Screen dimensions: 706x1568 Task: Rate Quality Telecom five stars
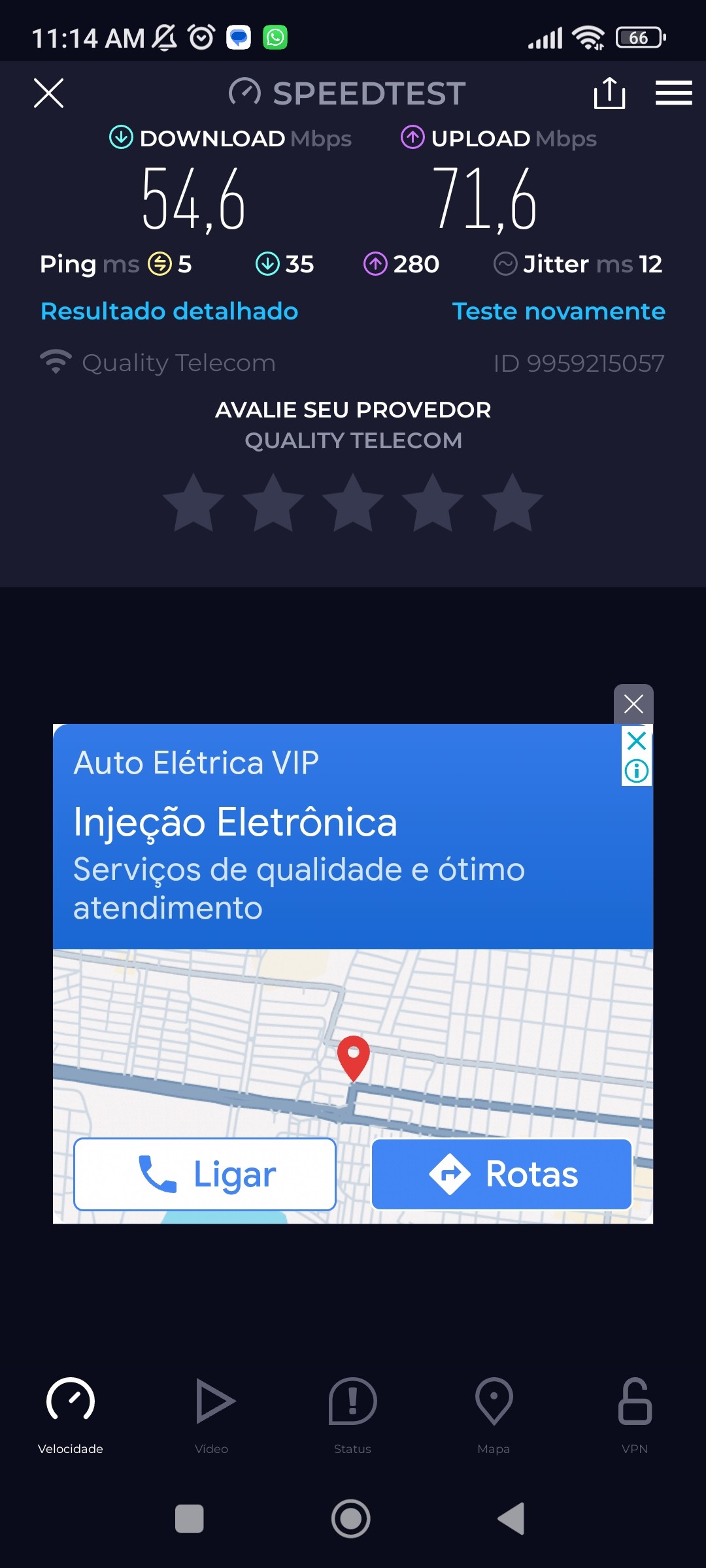[512, 503]
